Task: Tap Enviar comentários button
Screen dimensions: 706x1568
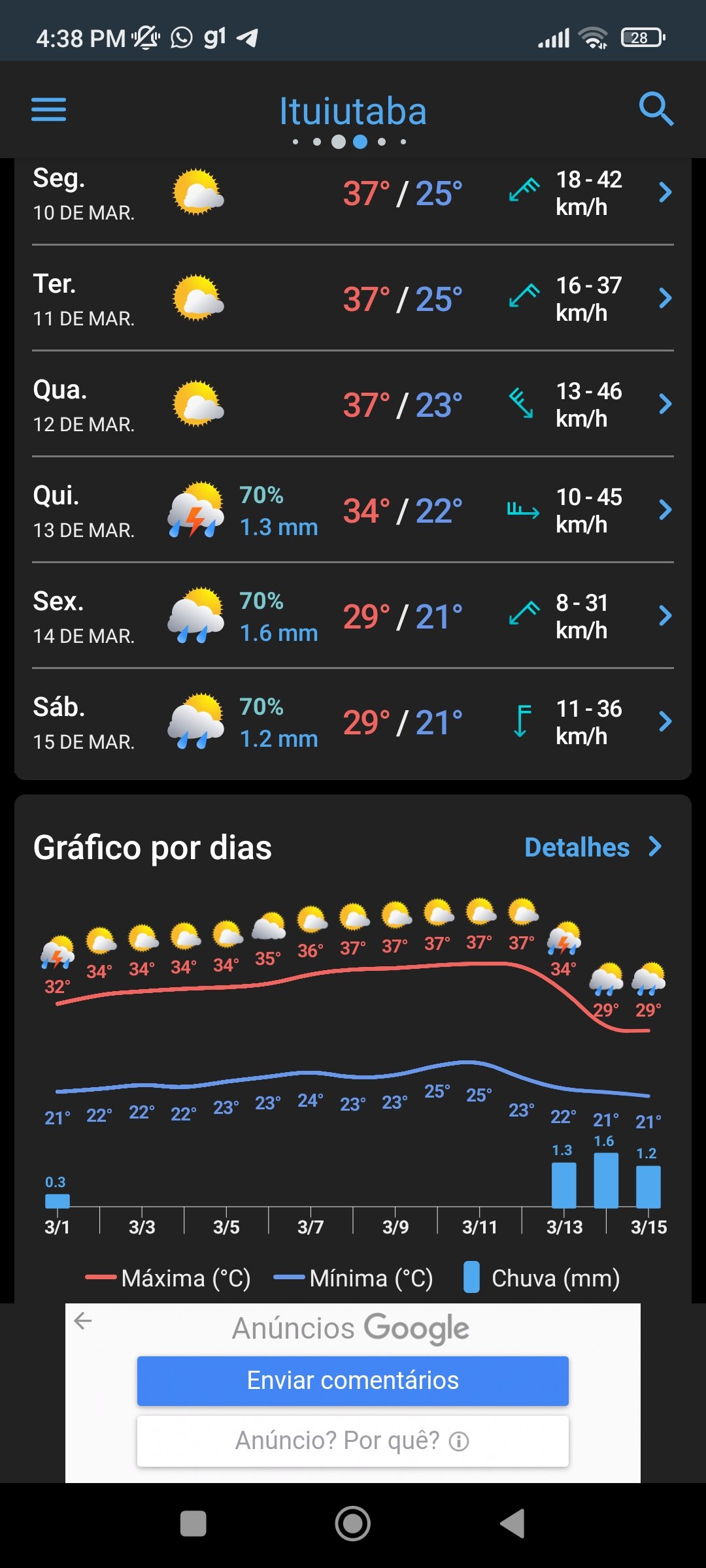Action: [353, 1380]
